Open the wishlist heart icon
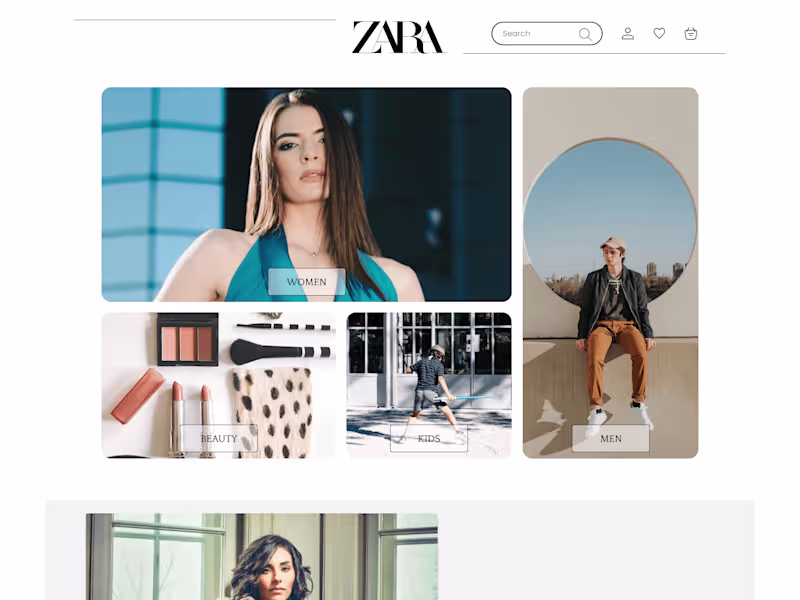 [x=659, y=33]
